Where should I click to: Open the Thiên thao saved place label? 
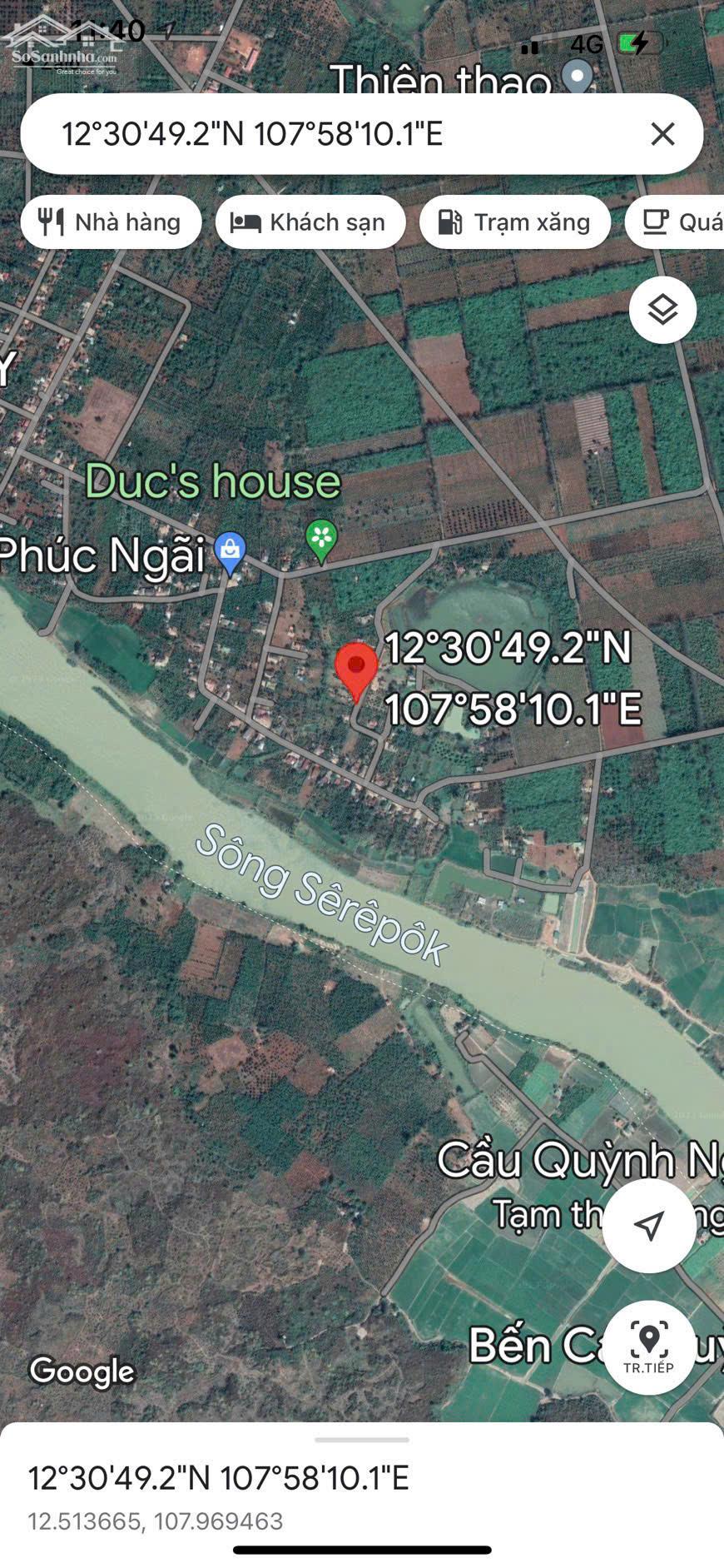coord(444,81)
